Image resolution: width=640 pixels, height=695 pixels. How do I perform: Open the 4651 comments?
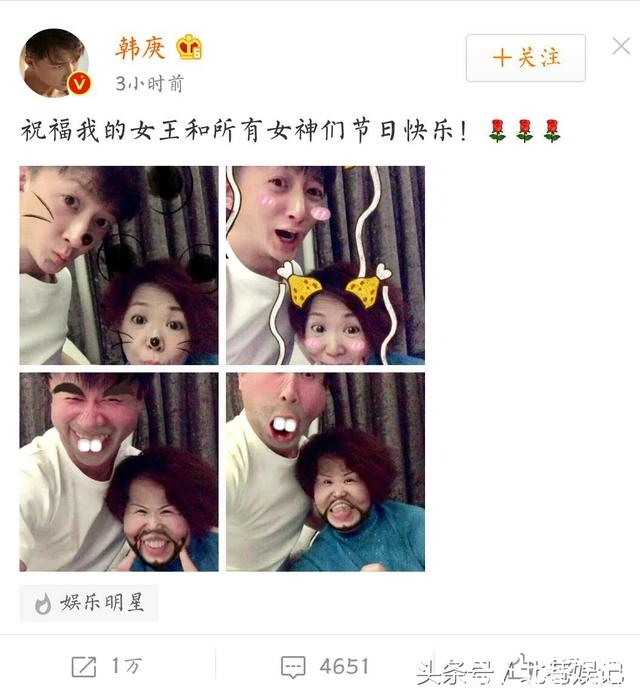pyautogui.click(x=325, y=665)
